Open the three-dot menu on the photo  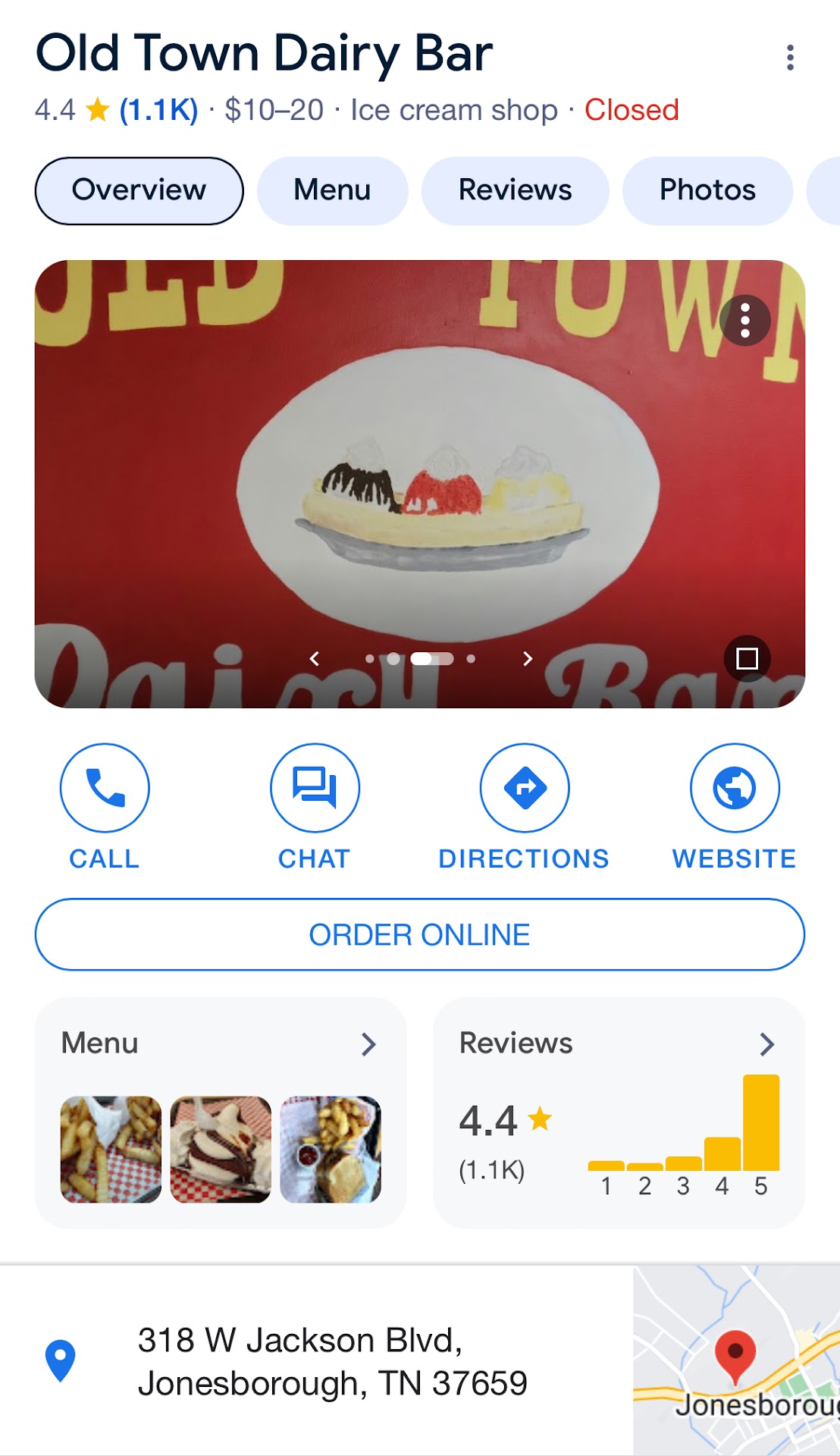coord(745,321)
